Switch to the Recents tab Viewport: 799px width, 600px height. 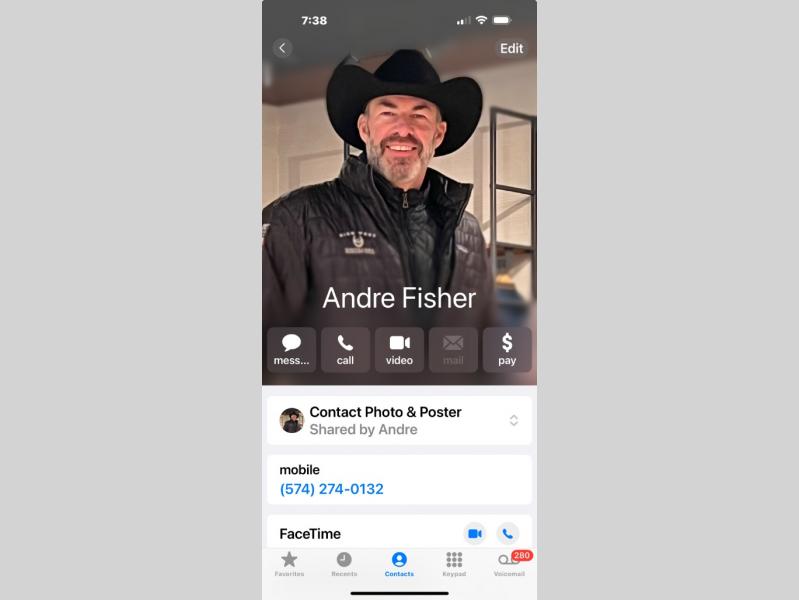click(344, 564)
